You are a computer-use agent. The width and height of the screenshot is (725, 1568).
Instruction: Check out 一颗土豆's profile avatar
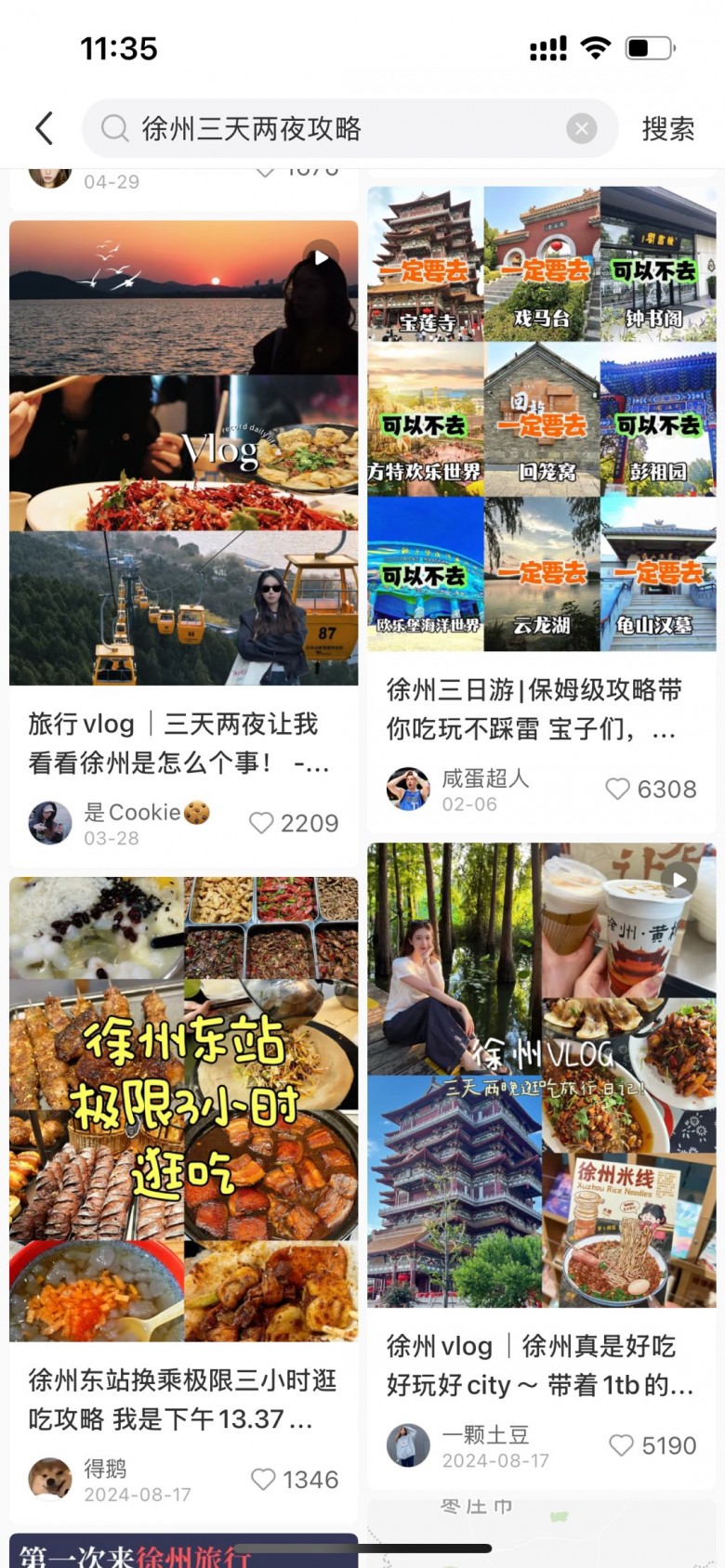(408, 1445)
